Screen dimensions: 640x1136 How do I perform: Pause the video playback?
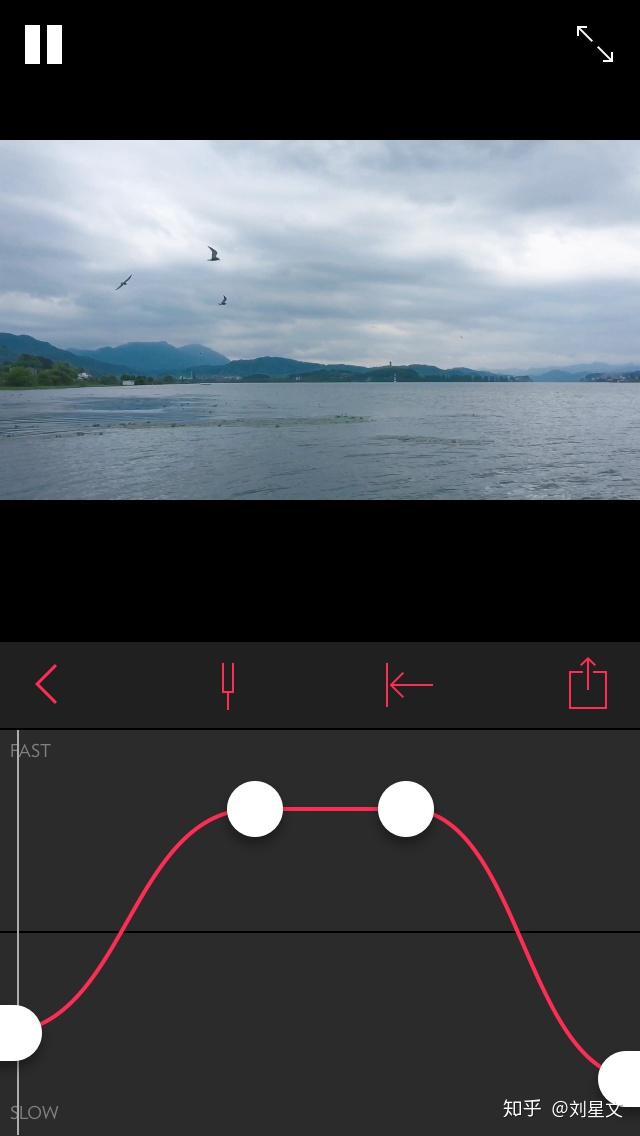[43, 44]
